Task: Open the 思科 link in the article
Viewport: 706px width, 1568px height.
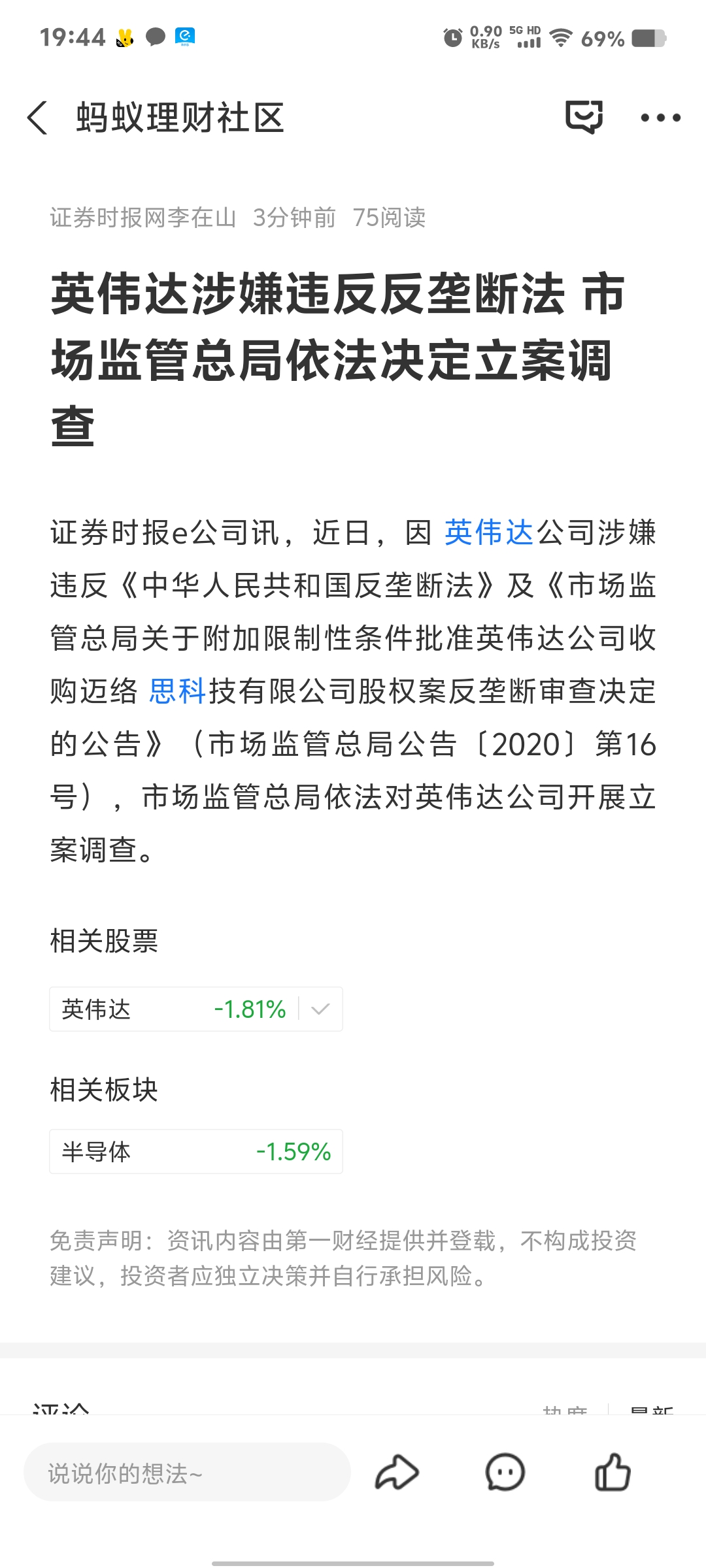Action: (177, 691)
